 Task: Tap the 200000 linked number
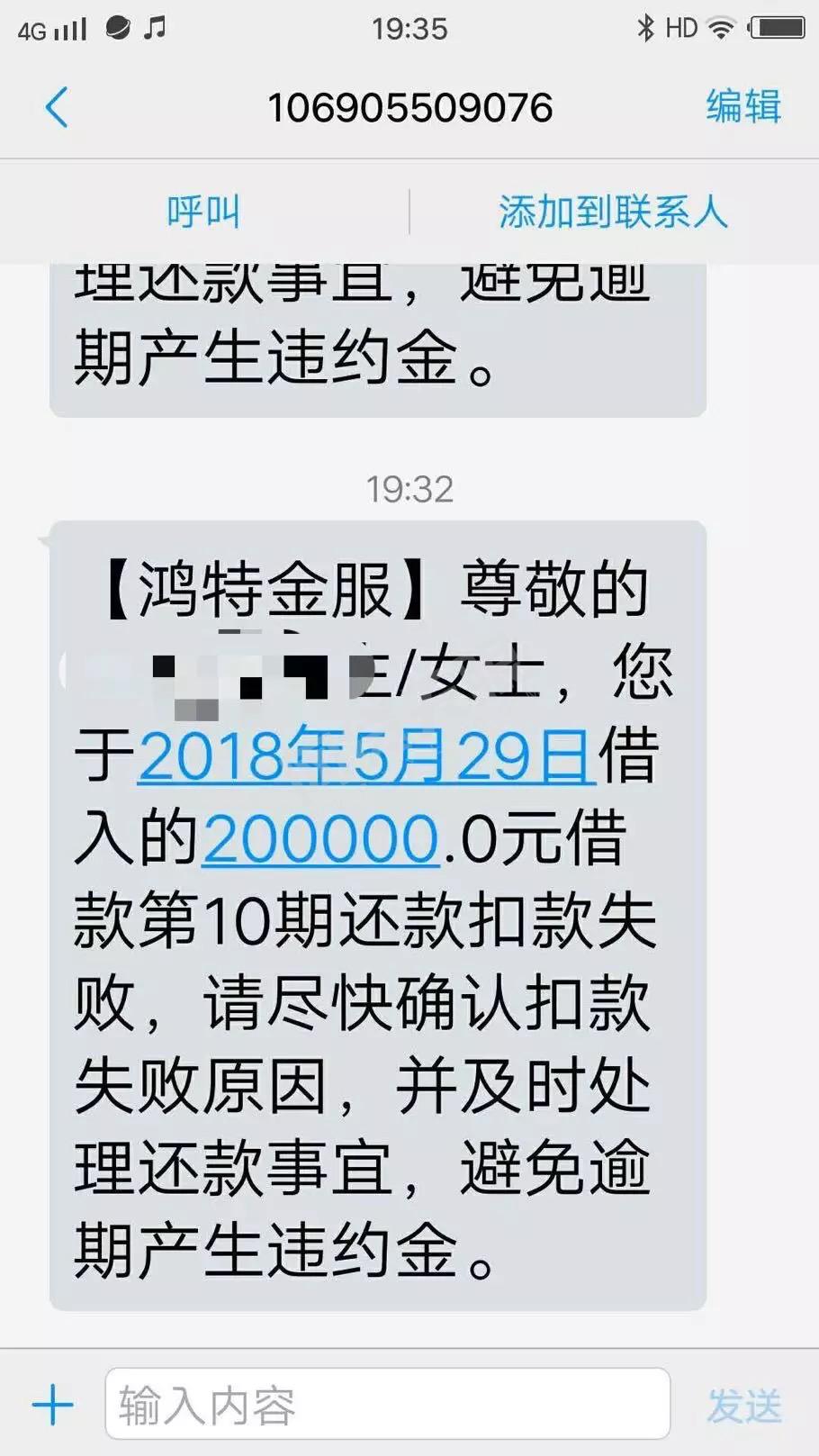point(320,838)
